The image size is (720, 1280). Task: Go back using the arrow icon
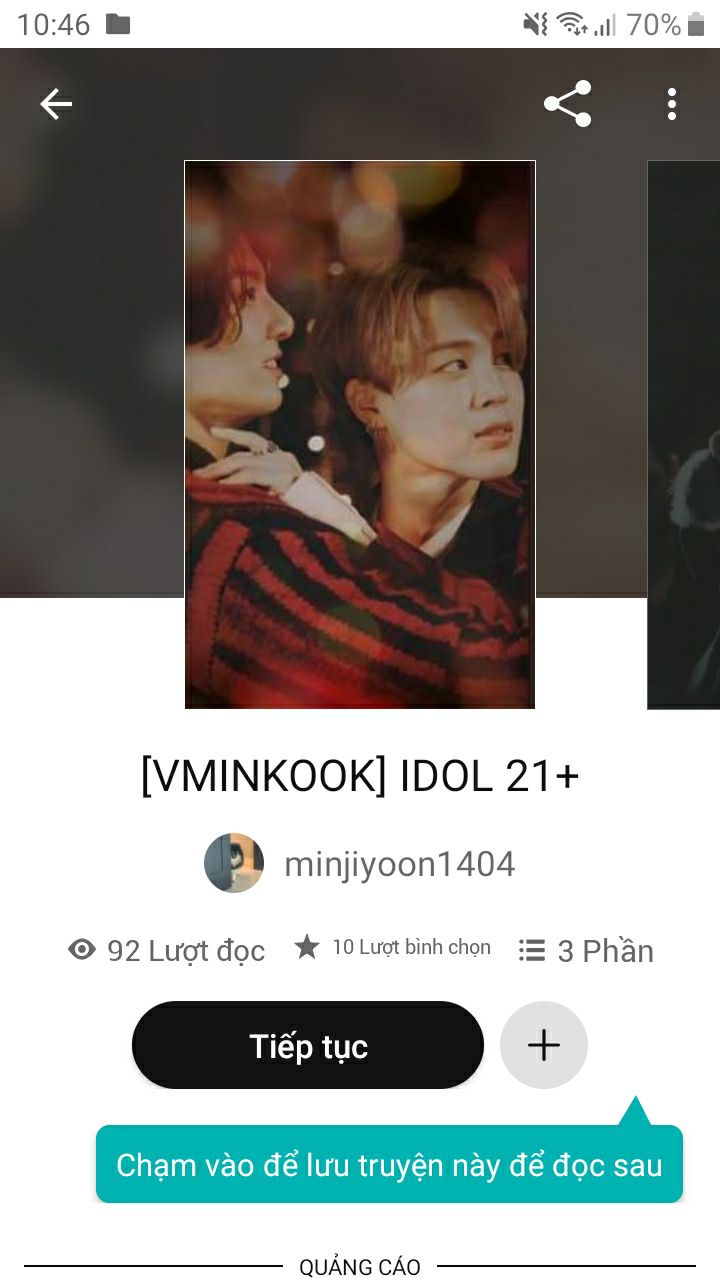[x=56, y=104]
